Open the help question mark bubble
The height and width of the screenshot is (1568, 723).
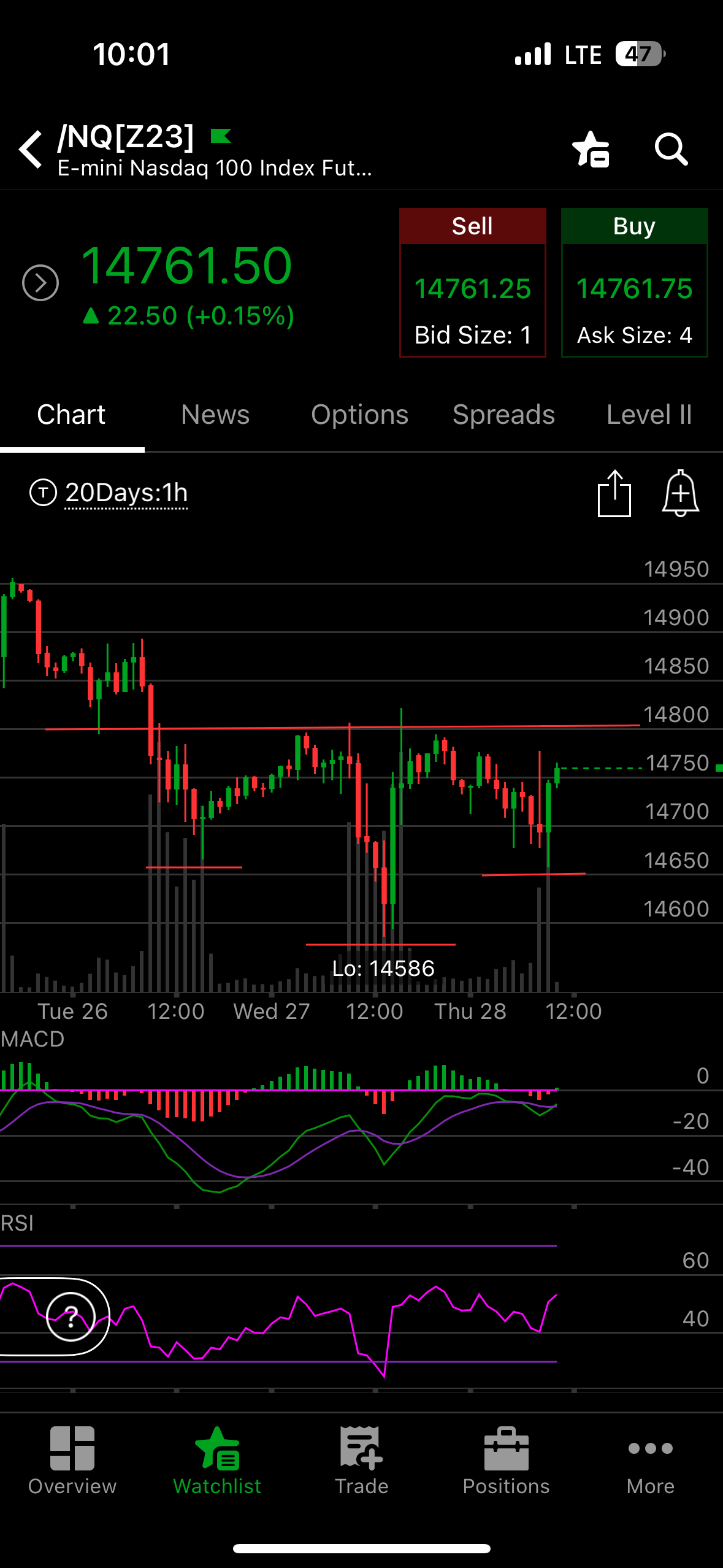click(71, 1316)
